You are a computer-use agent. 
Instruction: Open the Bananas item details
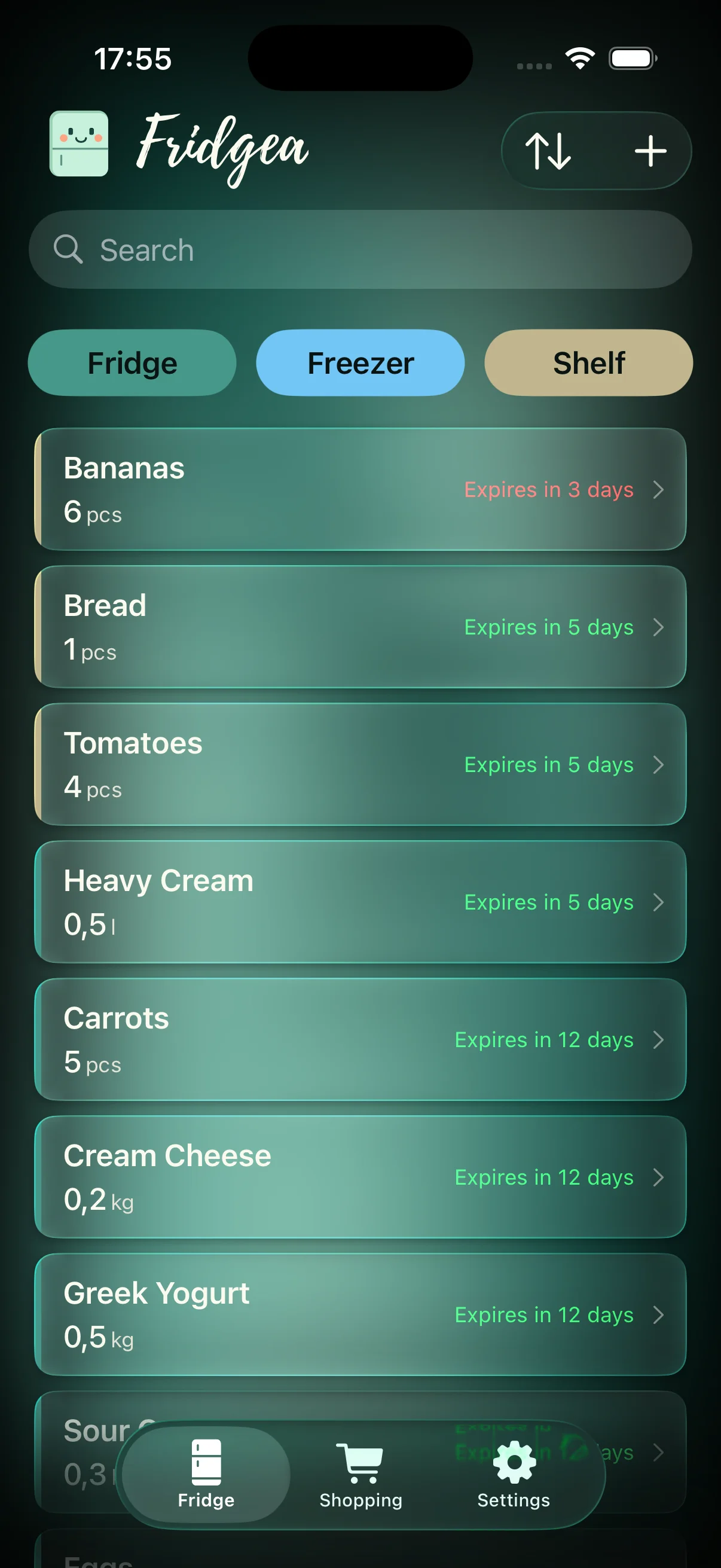(360, 489)
